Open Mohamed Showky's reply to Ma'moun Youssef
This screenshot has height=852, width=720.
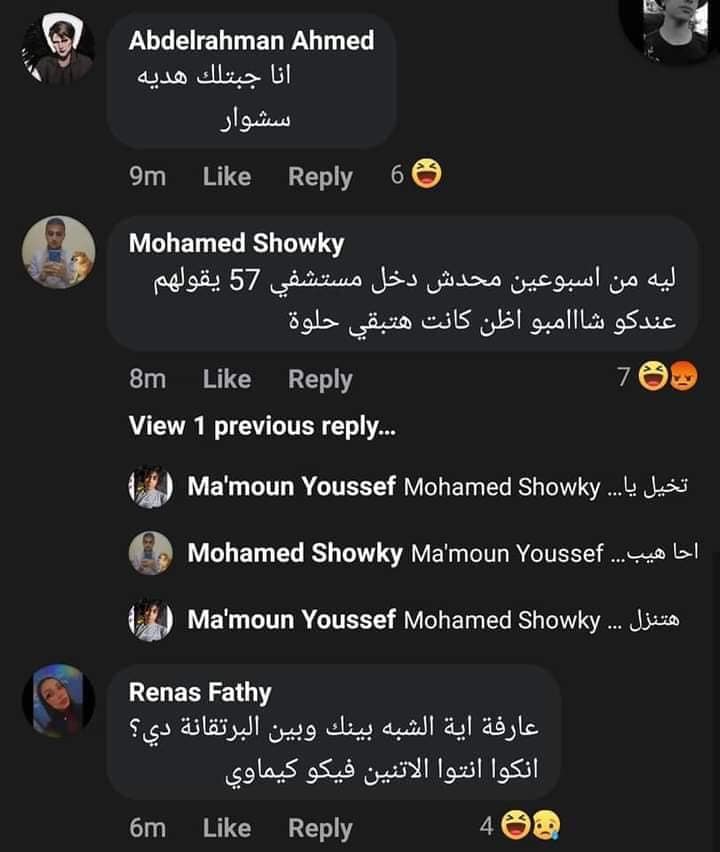point(420,553)
